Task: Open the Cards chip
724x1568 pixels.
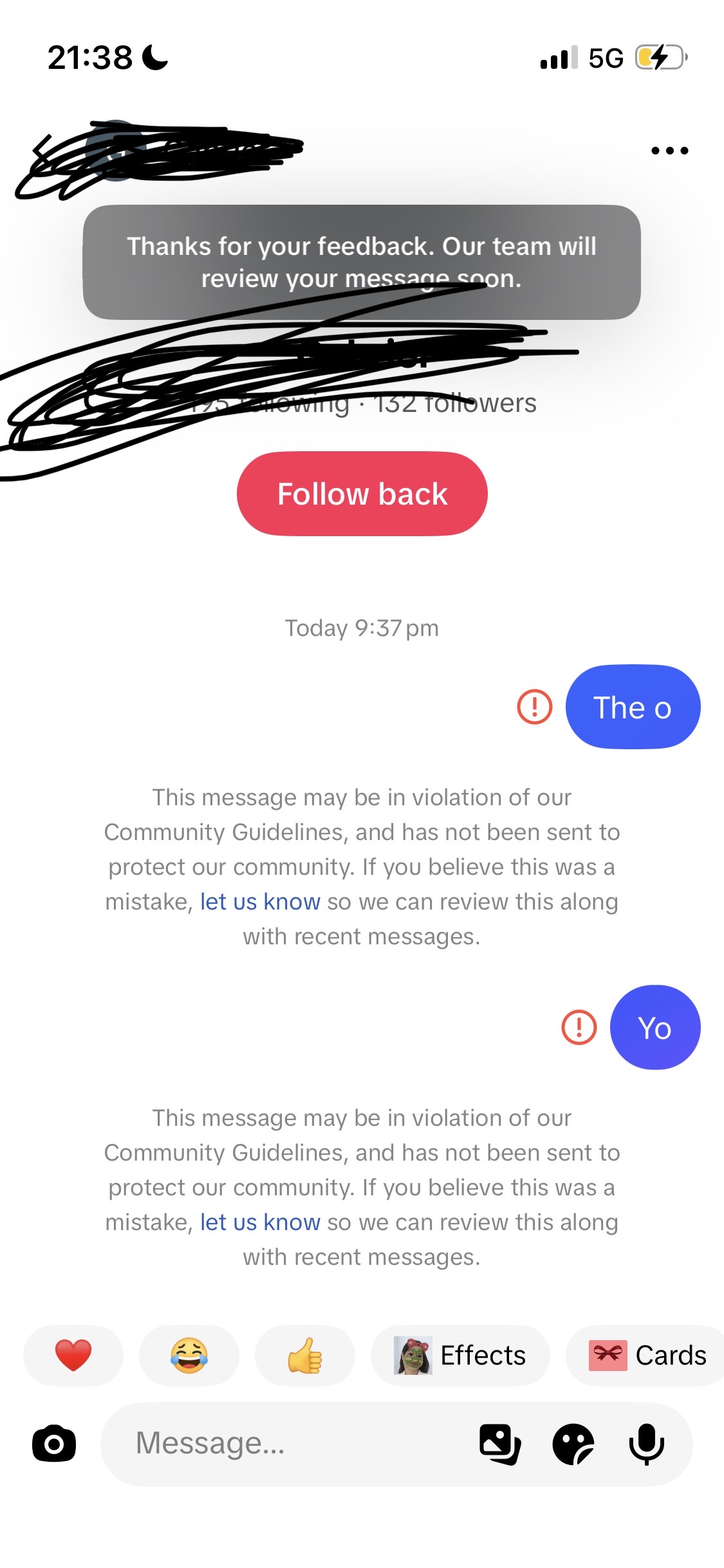Action: pos(645,1355)
